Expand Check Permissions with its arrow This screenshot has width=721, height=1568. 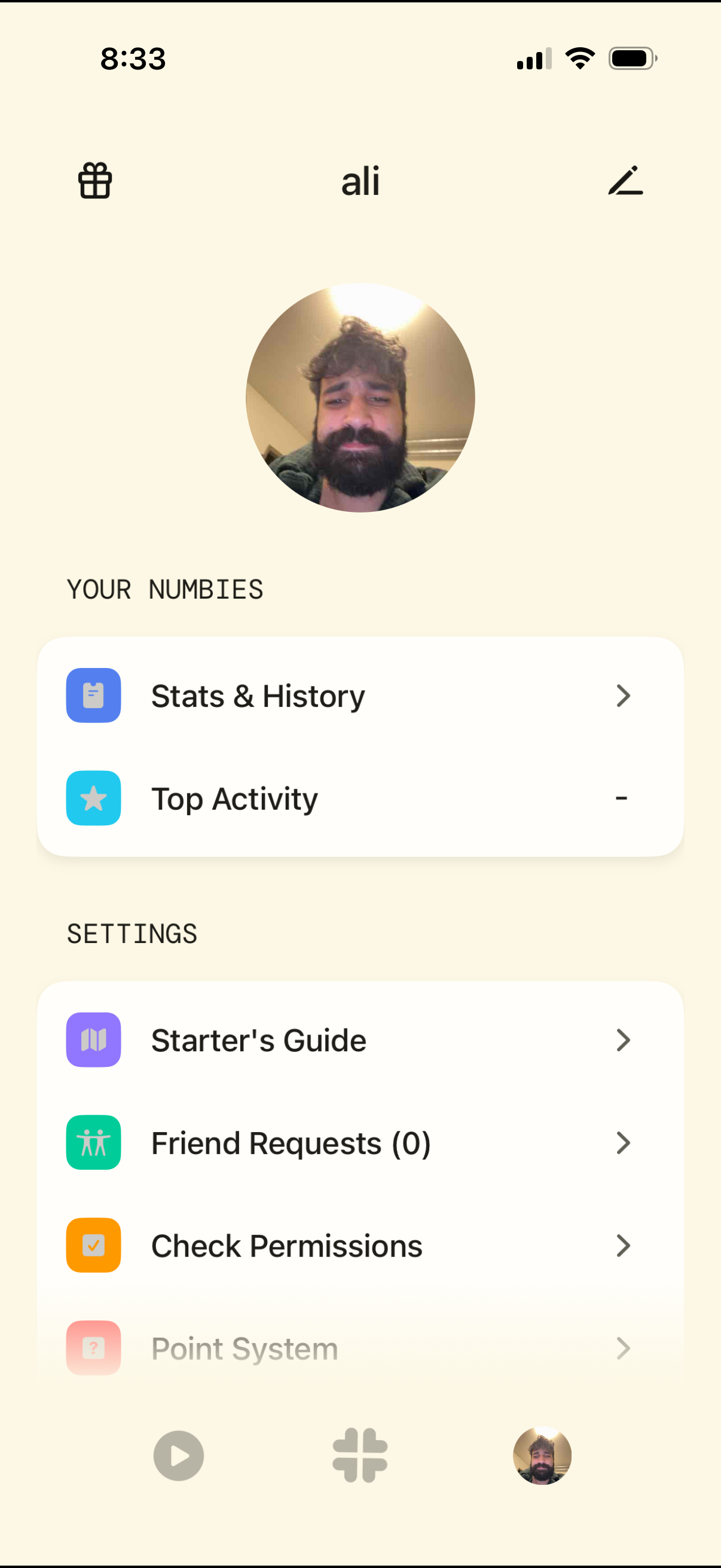(x=624, y=1246)
